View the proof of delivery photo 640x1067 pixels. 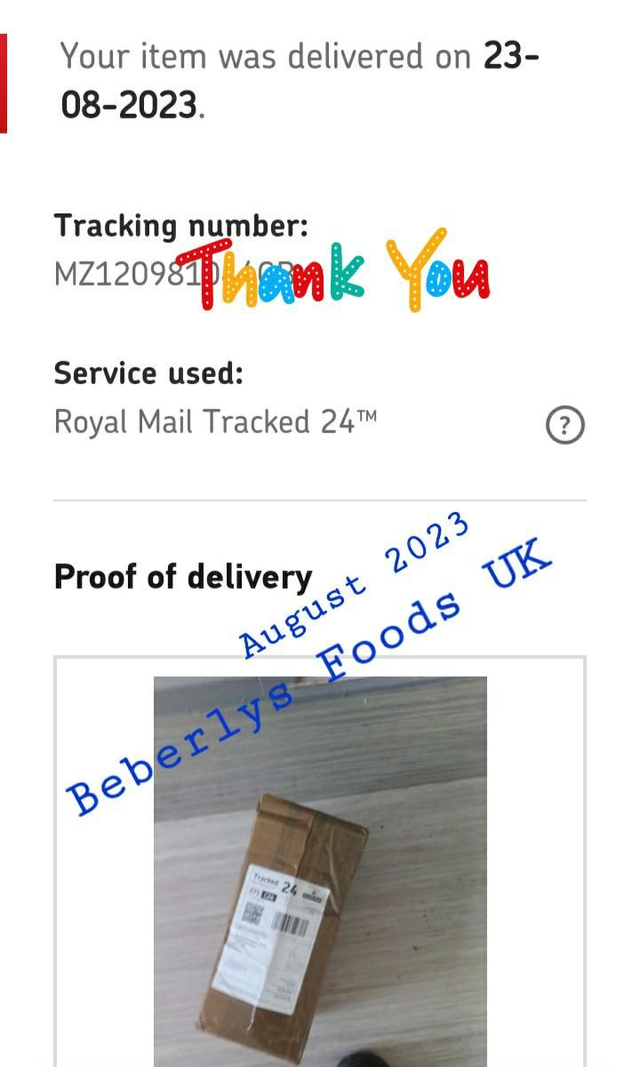point(320,870)
